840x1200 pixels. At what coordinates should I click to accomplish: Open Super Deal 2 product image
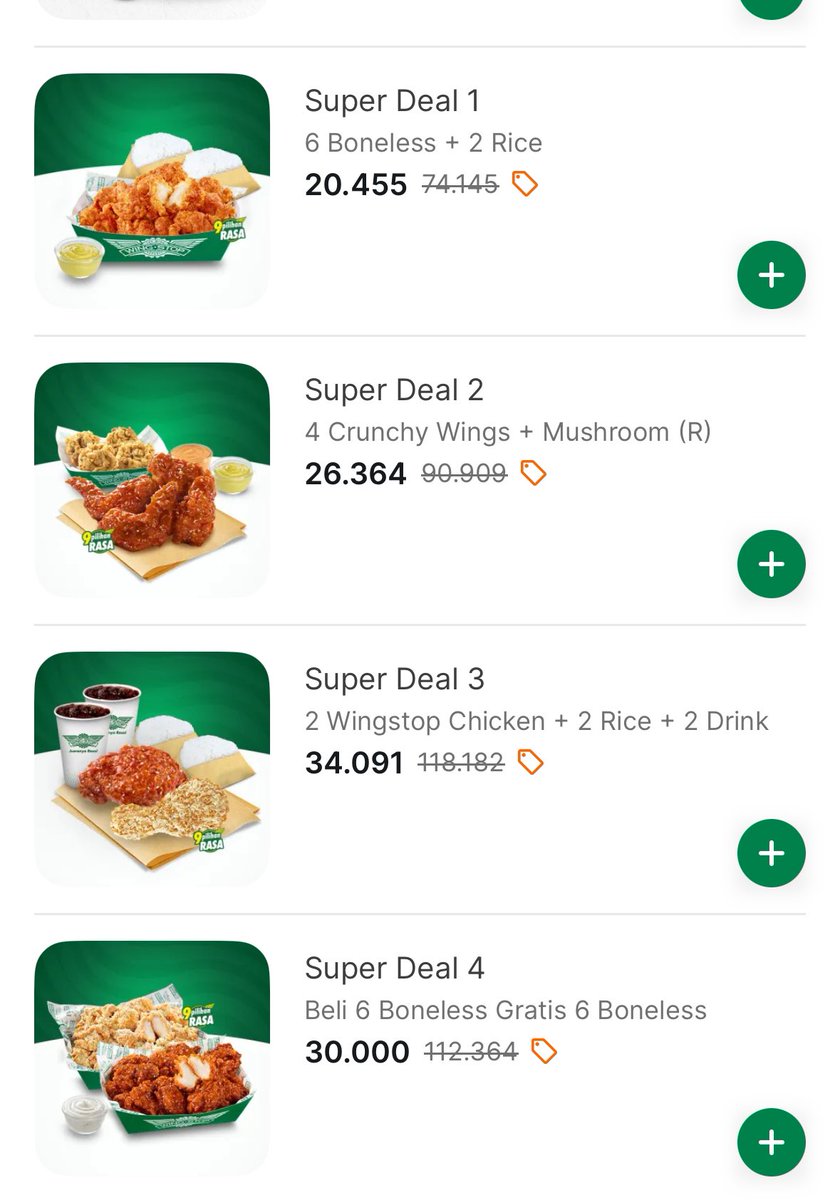coord(152,479)
